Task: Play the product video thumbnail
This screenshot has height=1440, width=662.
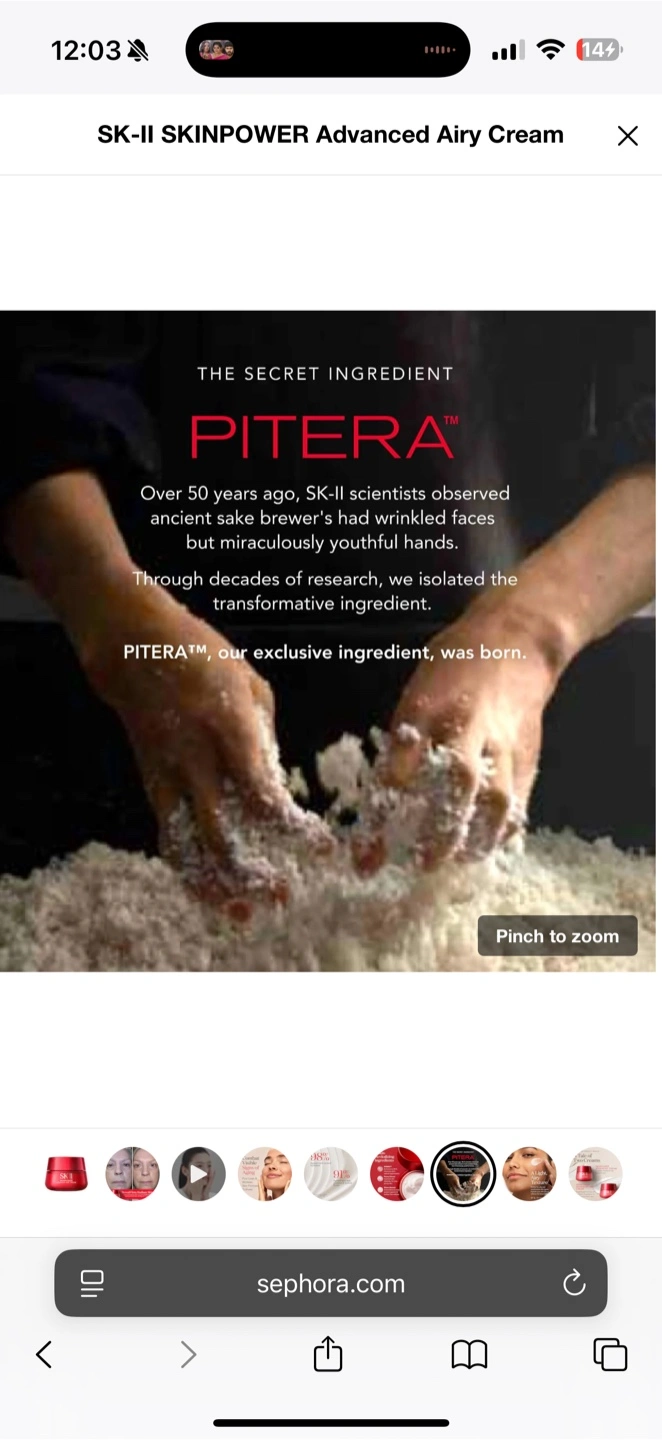Action: [x=198, y=1174]
